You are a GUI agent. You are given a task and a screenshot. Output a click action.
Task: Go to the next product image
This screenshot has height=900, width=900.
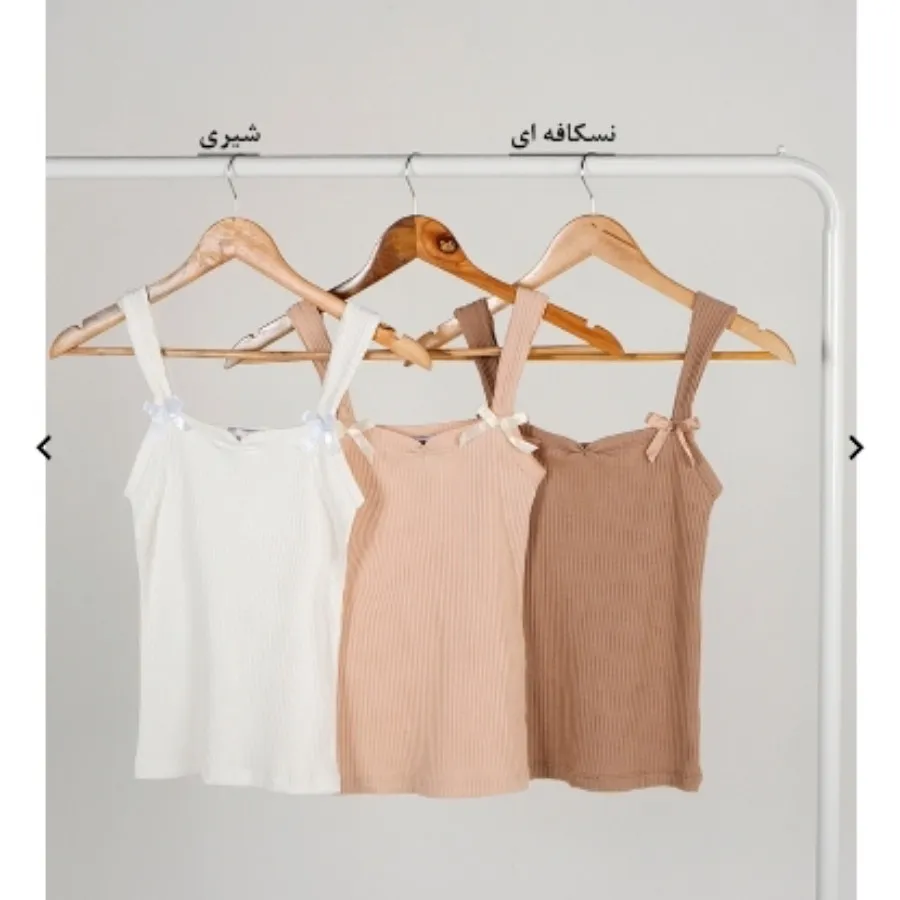(856, 448)
